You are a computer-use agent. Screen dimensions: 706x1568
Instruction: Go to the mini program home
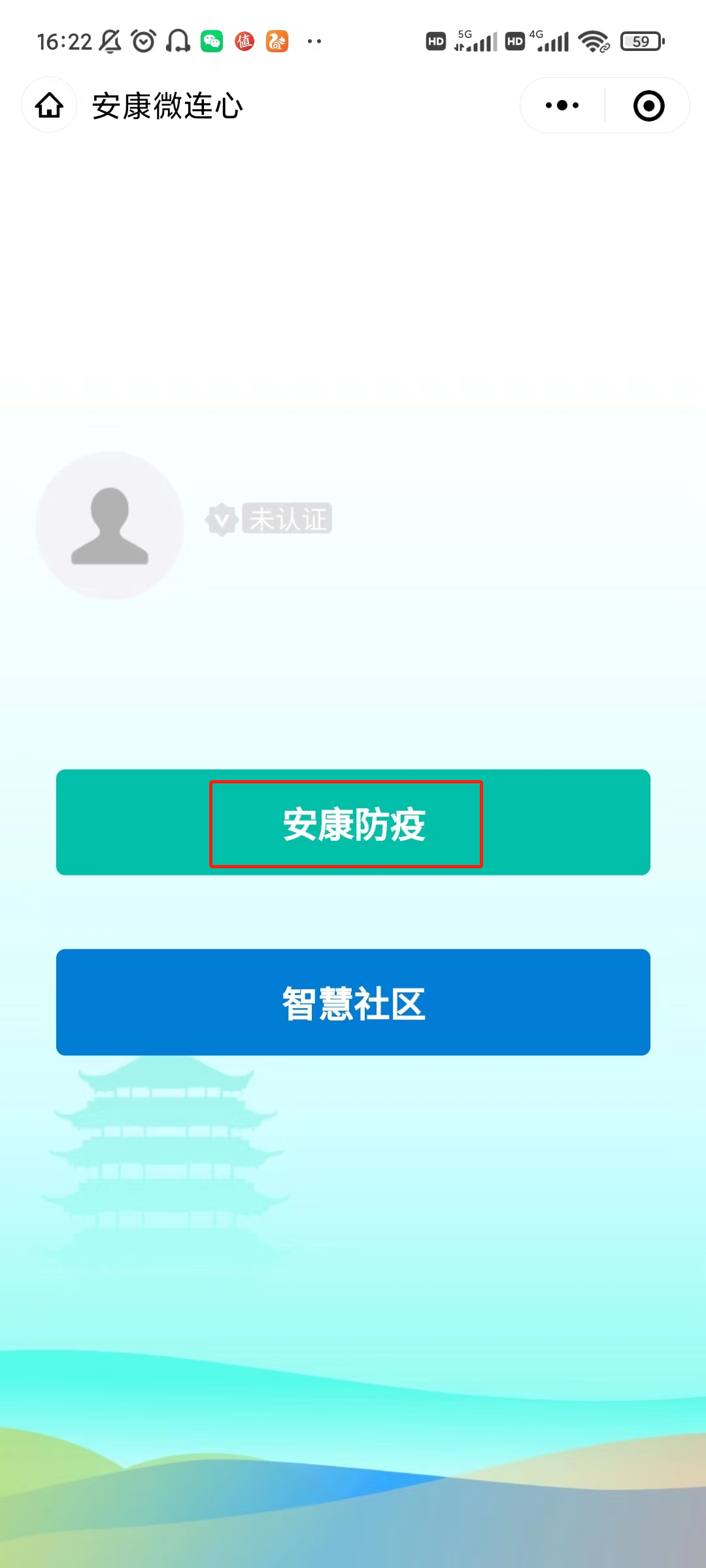[49, 105]
